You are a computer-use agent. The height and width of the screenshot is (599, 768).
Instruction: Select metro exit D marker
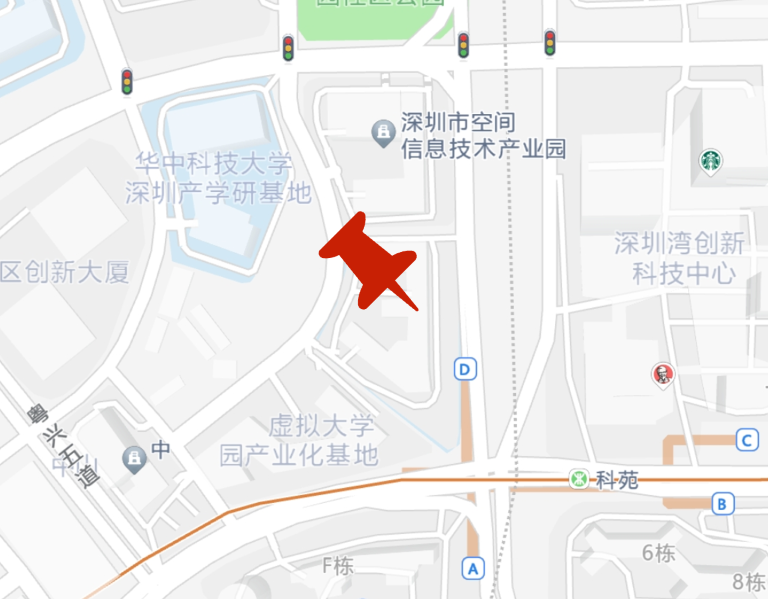(464, 370)
